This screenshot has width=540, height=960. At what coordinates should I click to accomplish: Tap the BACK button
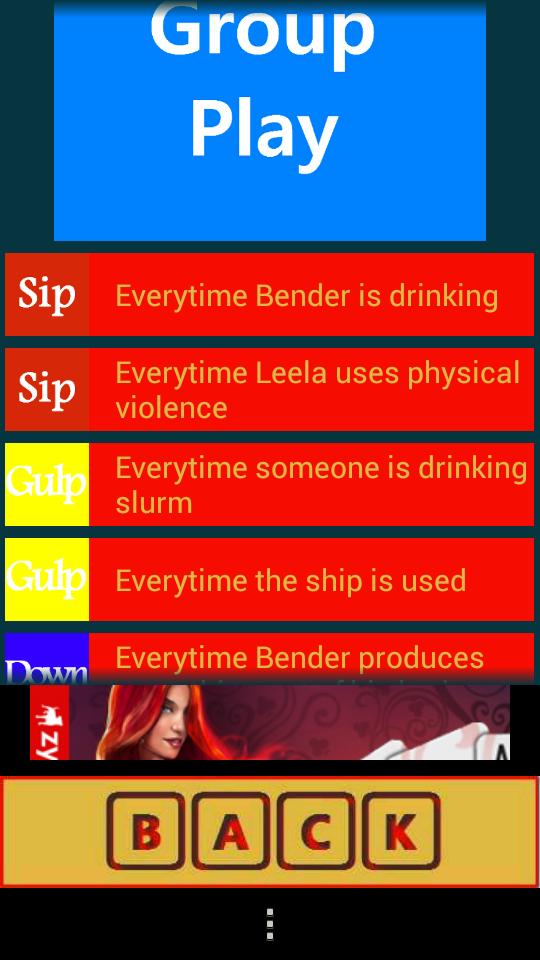[x=270, y=831]
